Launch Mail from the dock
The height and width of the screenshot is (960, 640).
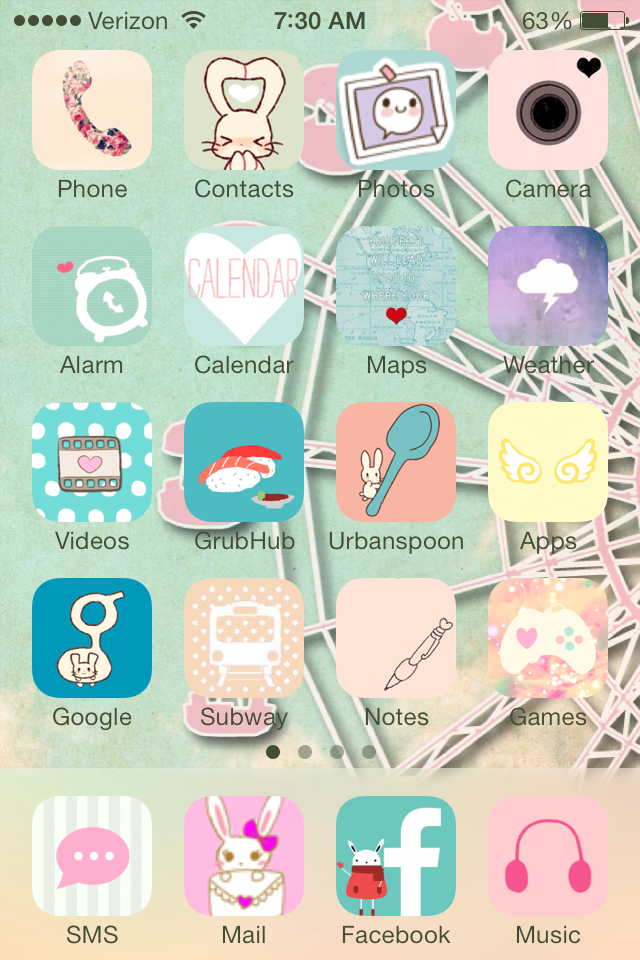pos(244,856)
